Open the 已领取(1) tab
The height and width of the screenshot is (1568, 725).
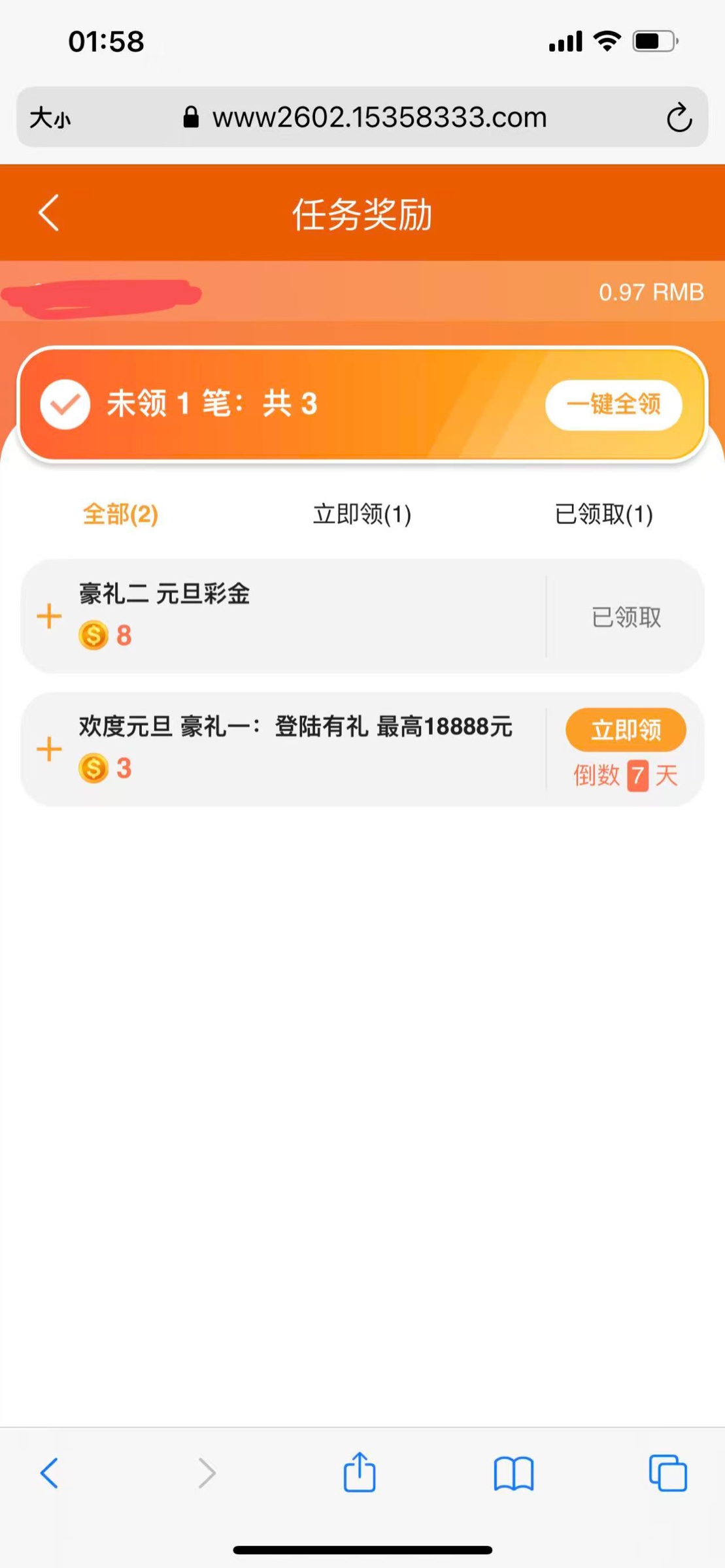pos(603,514)
